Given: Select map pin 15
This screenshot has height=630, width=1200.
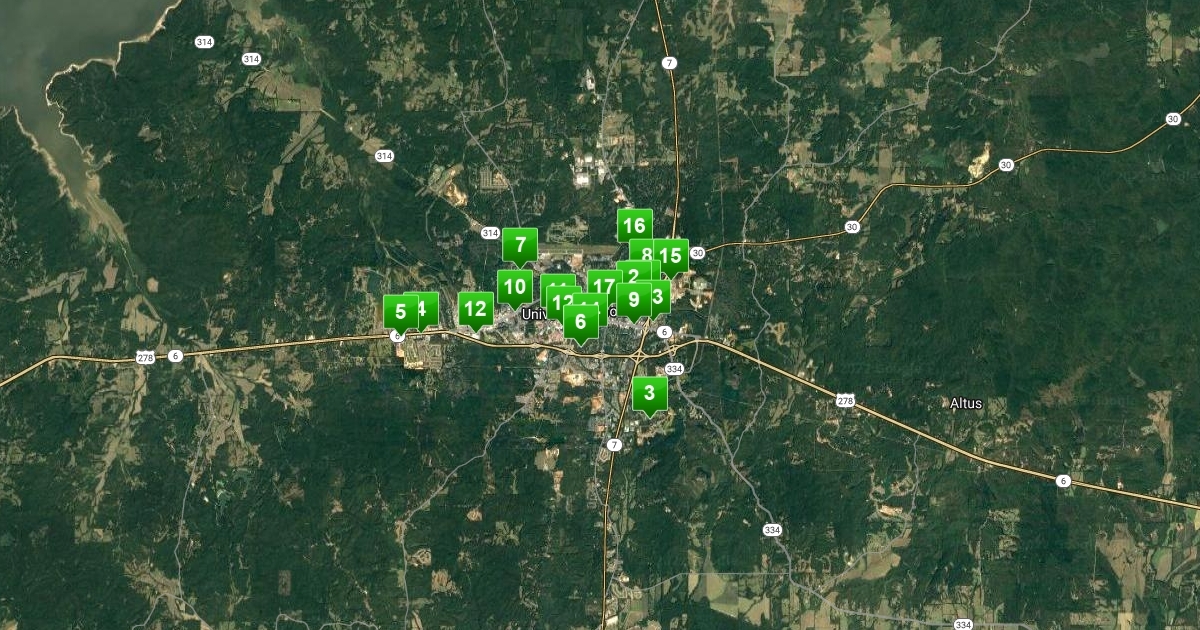Looking at the screenshot, I should click(x=671, y=255).
